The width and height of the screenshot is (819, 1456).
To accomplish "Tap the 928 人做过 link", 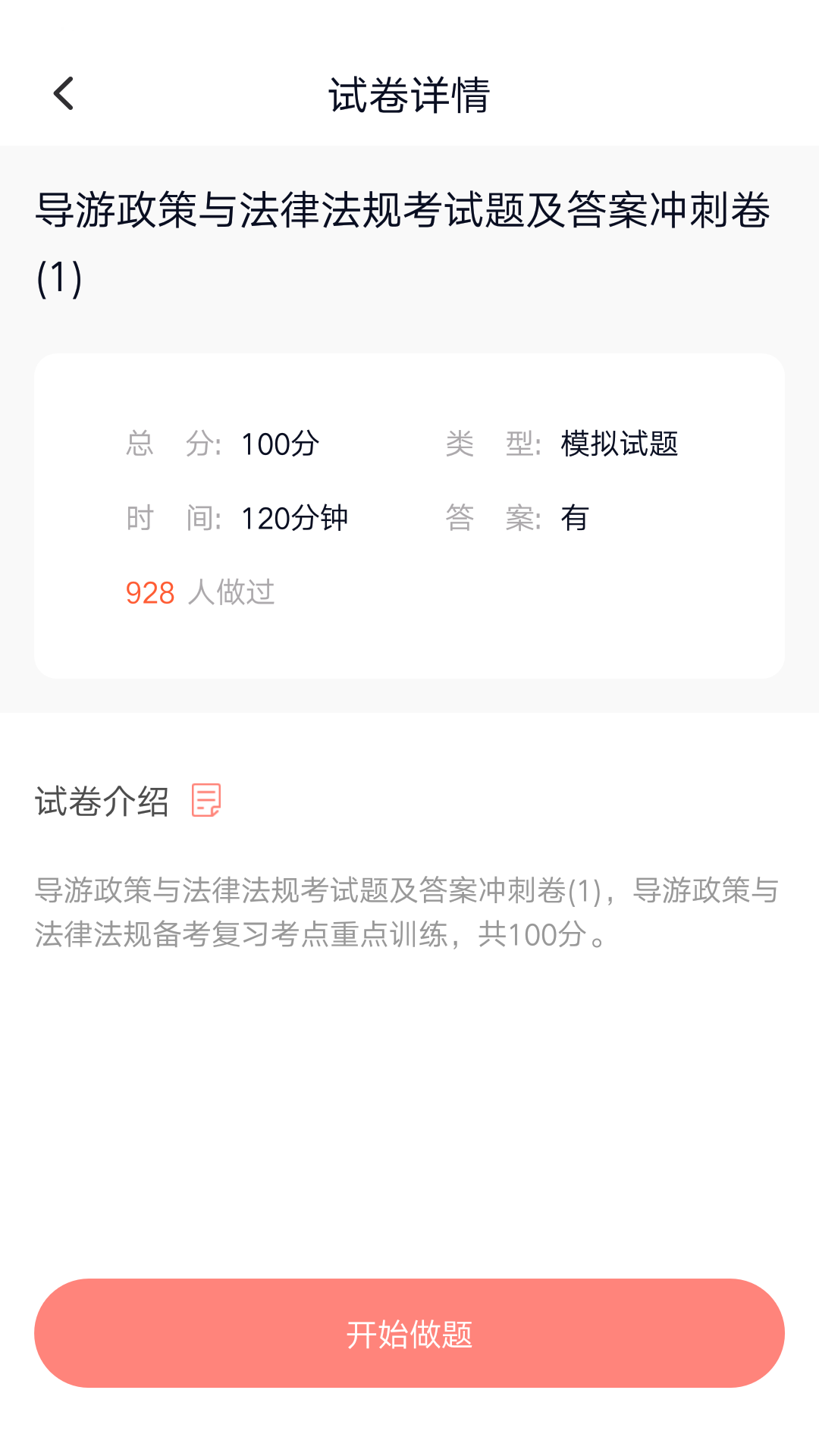I will [200, 593].
